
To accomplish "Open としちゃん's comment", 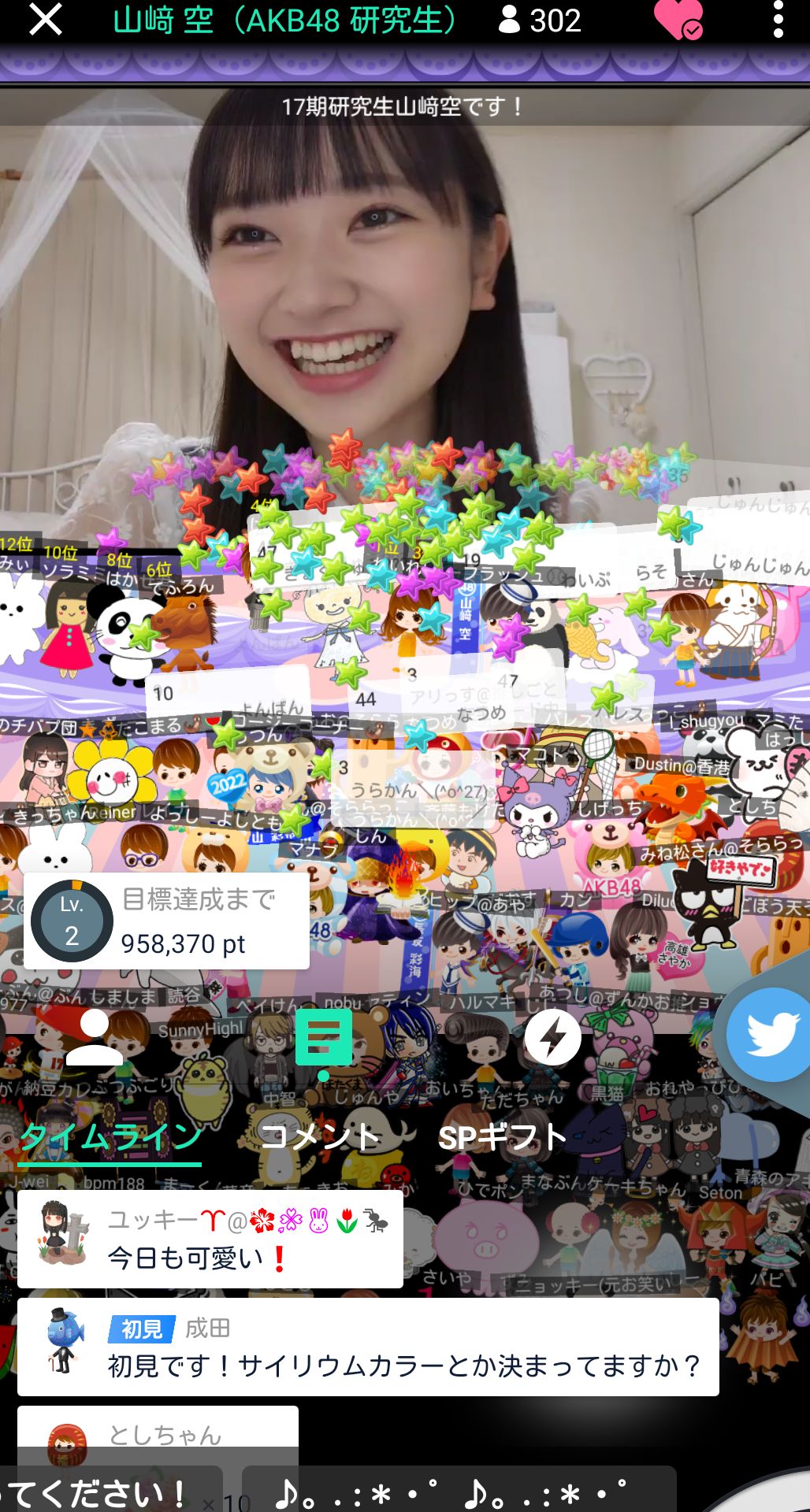I will (158, 1436).
